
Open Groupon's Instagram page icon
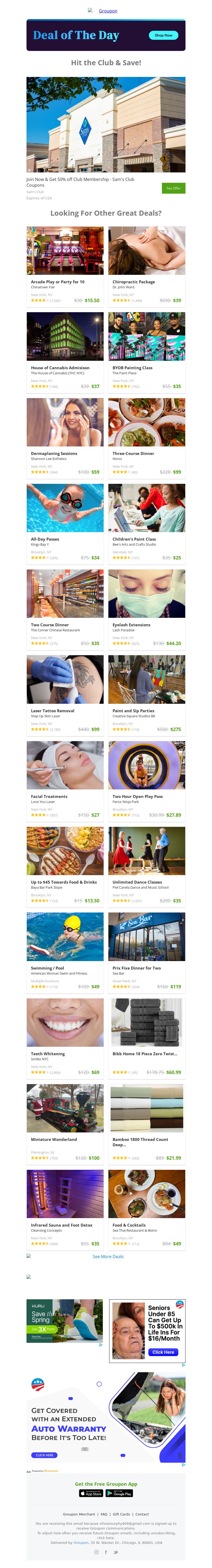[96, 1552]
